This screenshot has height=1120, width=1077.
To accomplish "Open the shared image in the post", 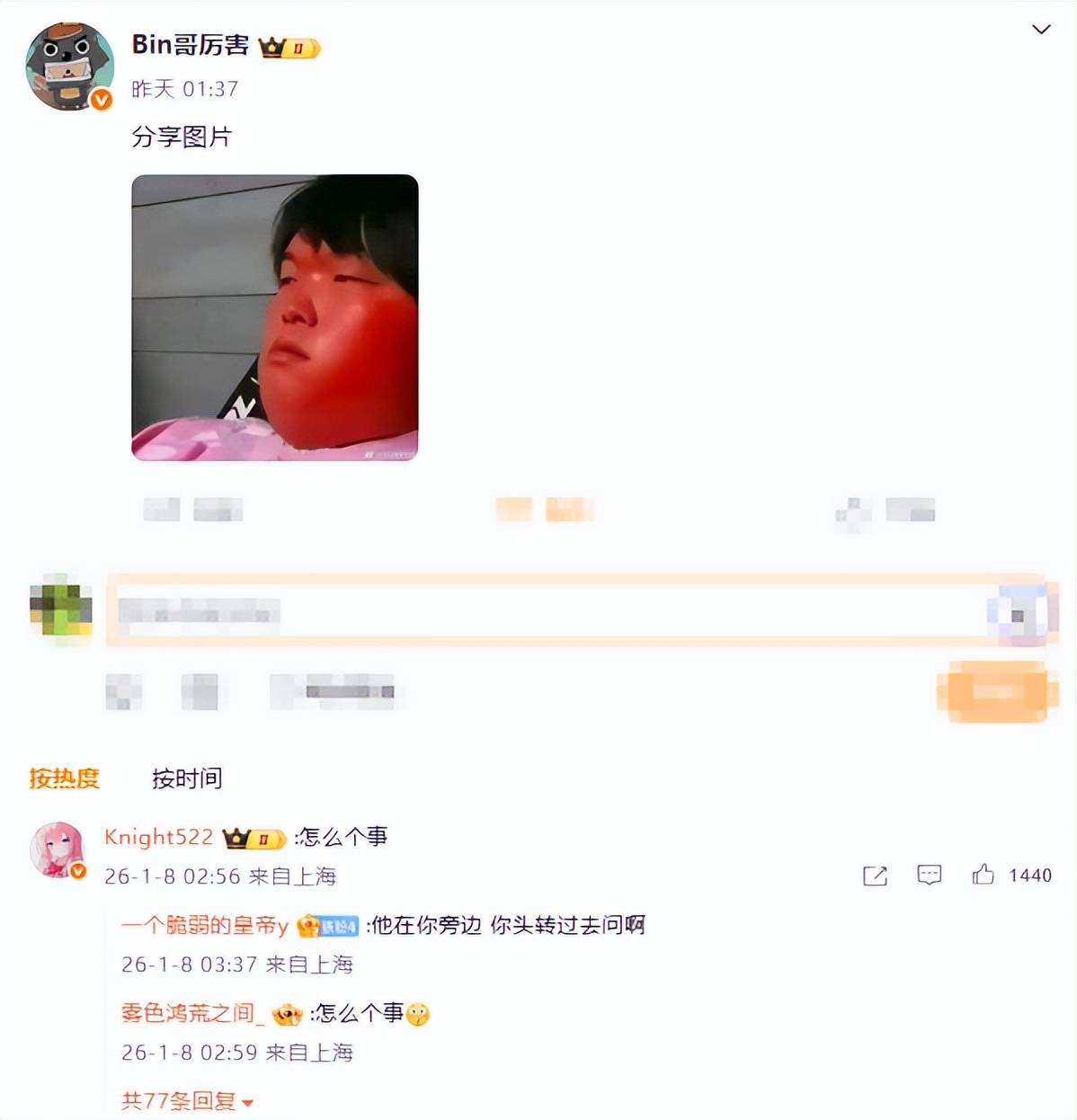I will click(x=275, y=317).
